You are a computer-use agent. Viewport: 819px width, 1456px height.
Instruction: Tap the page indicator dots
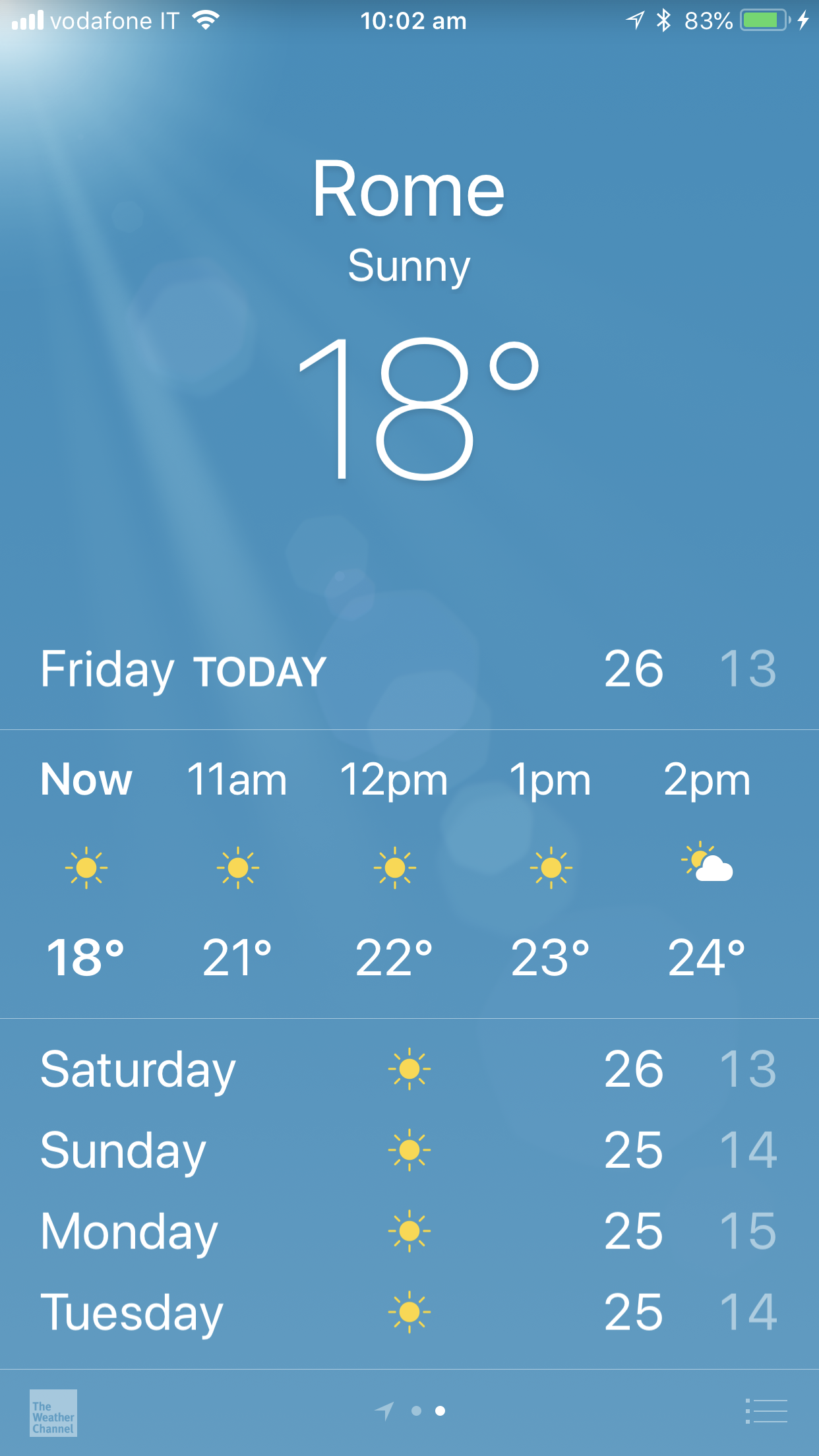tap(427, 1410)
